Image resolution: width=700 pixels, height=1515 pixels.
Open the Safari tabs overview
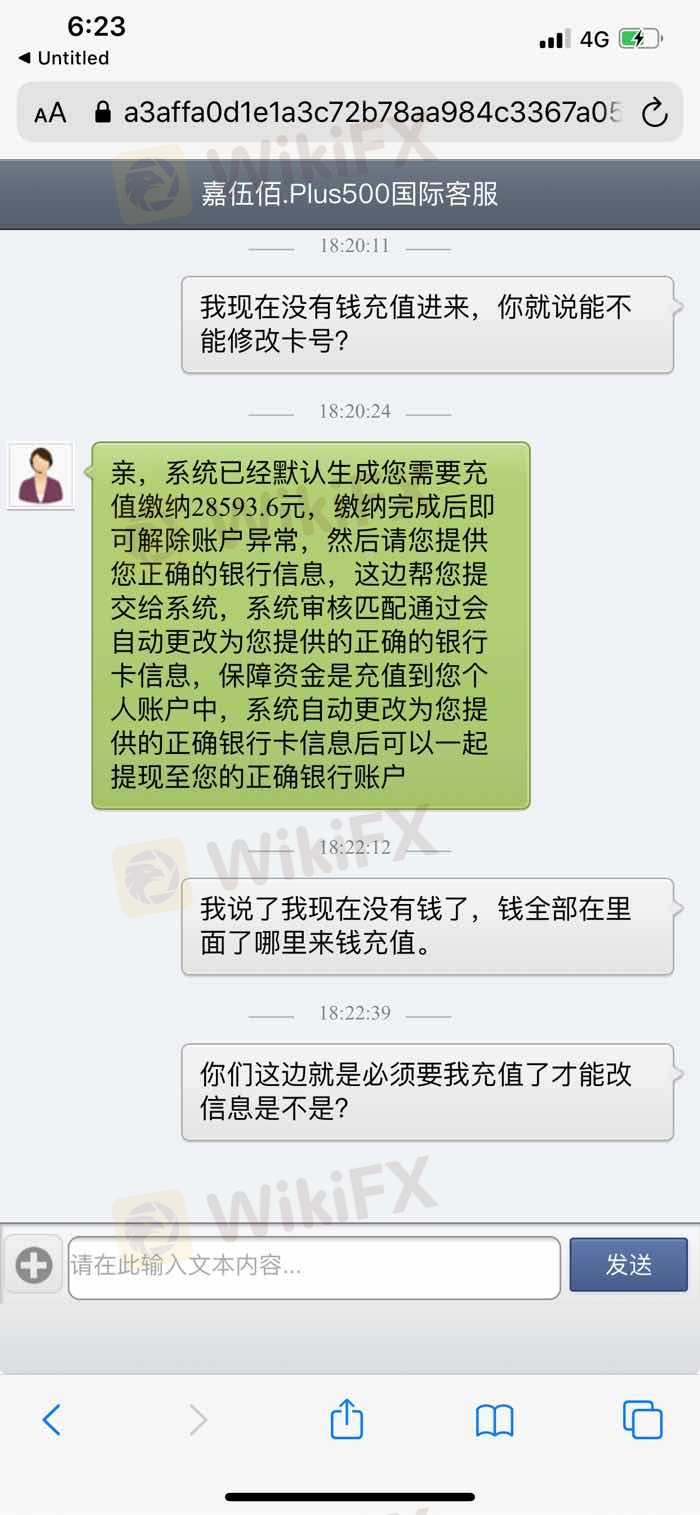[642, 1419]
